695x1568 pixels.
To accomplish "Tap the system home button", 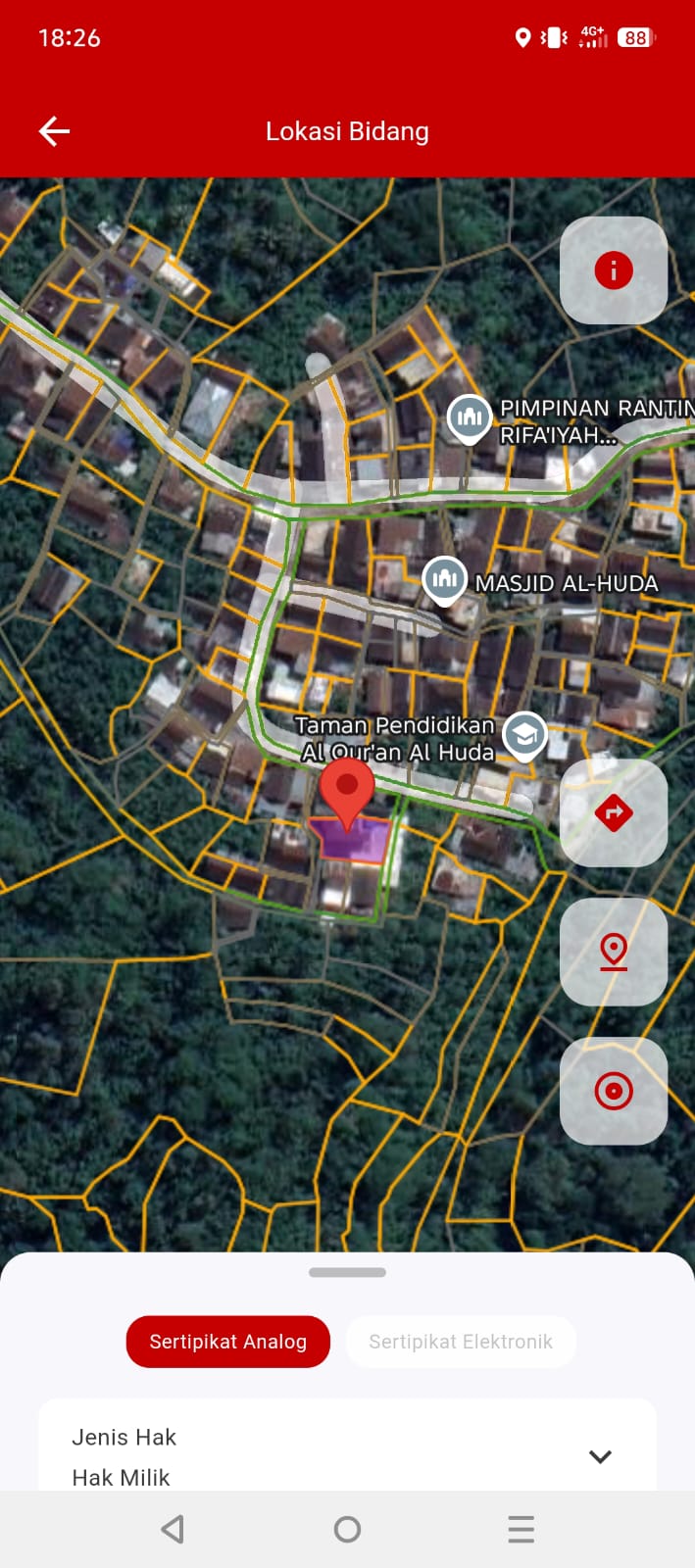I will tap(347, 1529).
